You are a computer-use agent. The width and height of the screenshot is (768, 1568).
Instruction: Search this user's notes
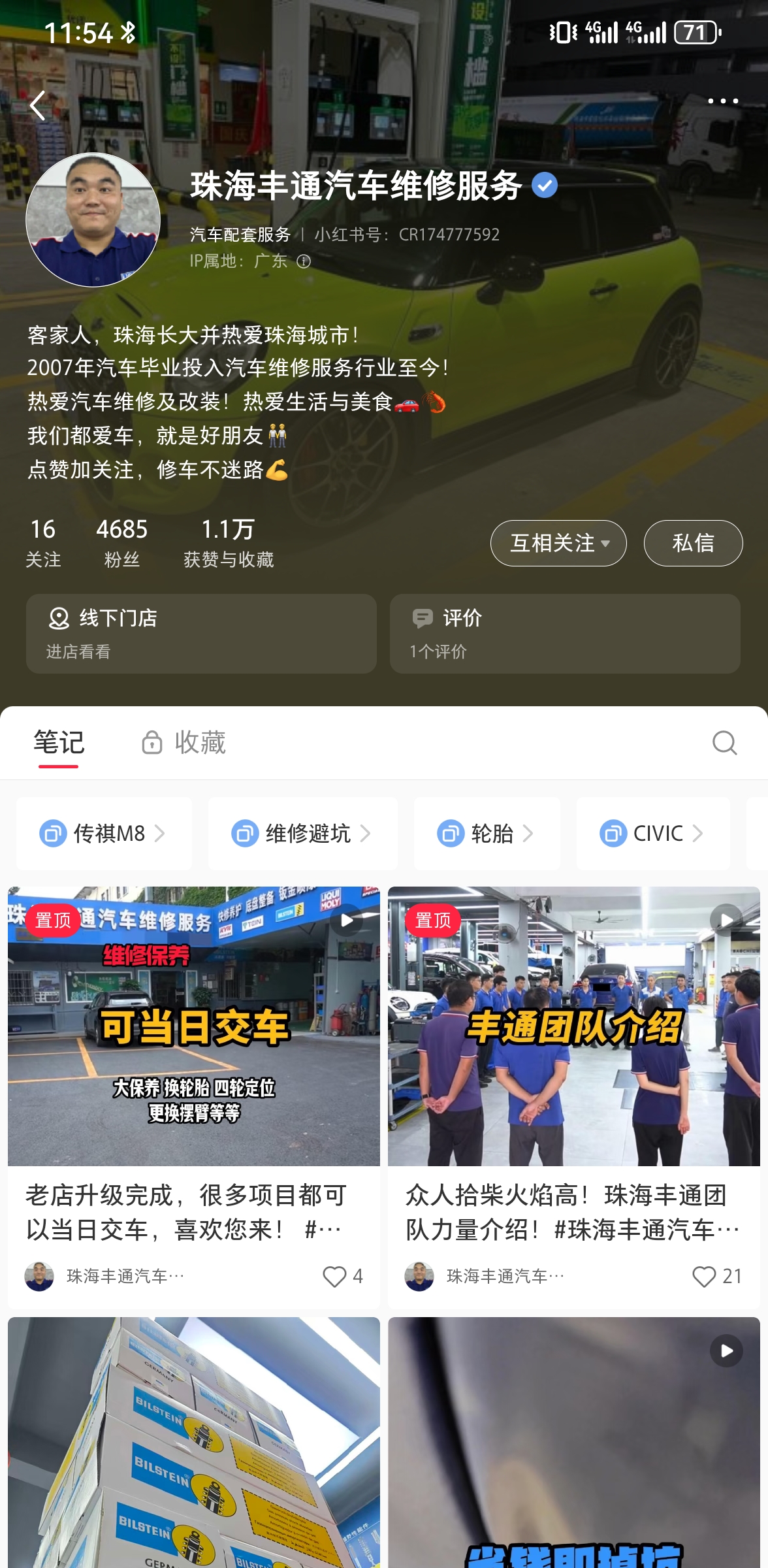(x=724, y=743)
